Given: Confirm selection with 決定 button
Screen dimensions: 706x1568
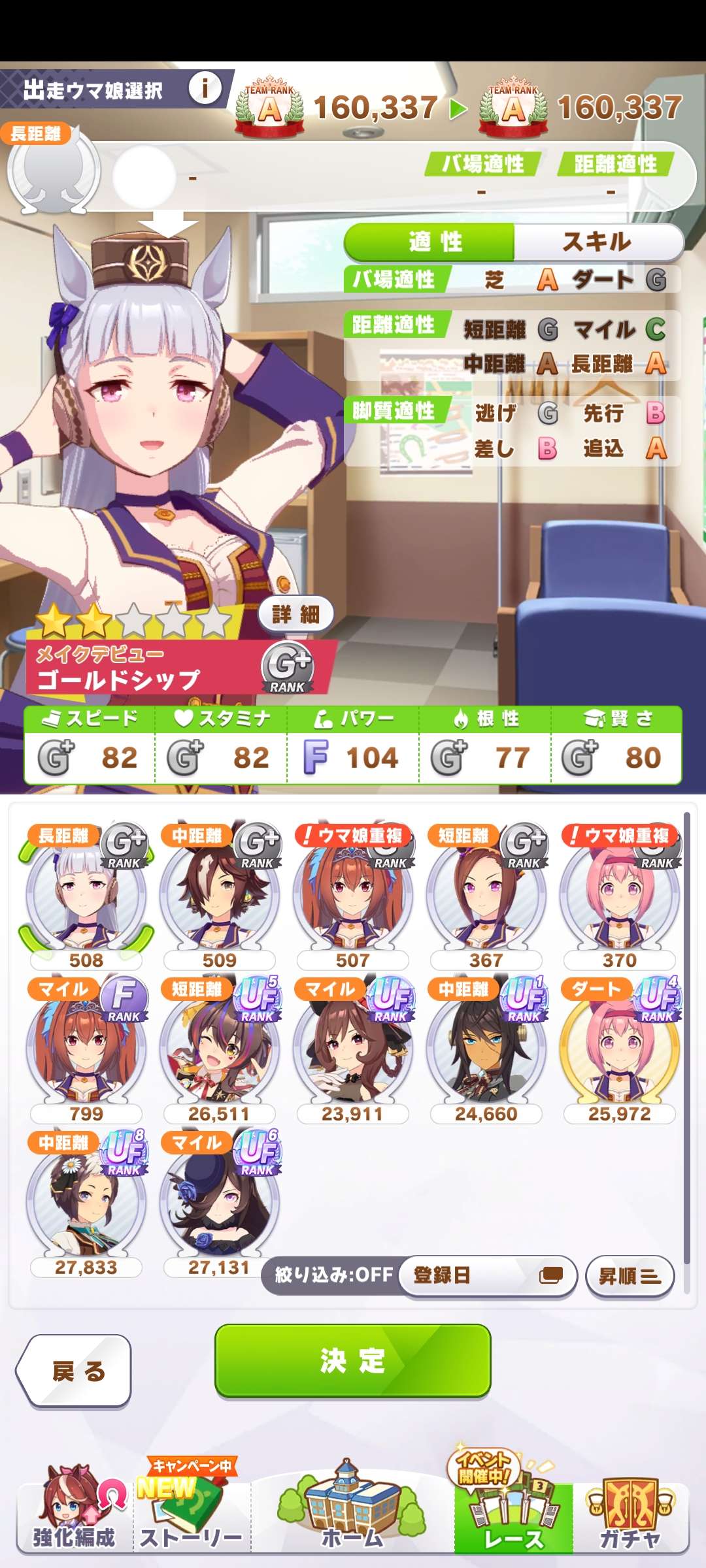Looking at the screenshot, I should point(352,1361).
